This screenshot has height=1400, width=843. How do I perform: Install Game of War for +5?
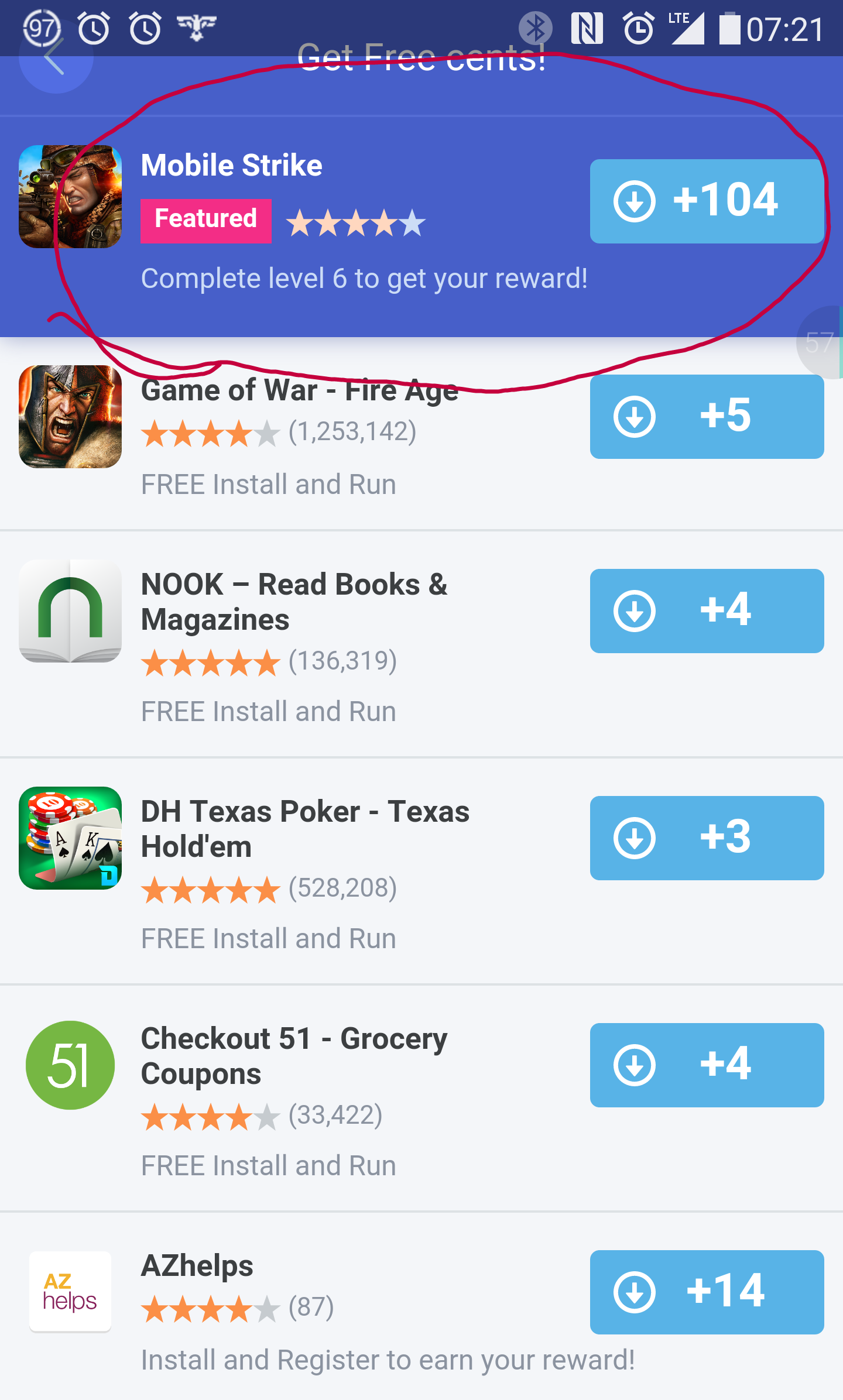[707, 416]
